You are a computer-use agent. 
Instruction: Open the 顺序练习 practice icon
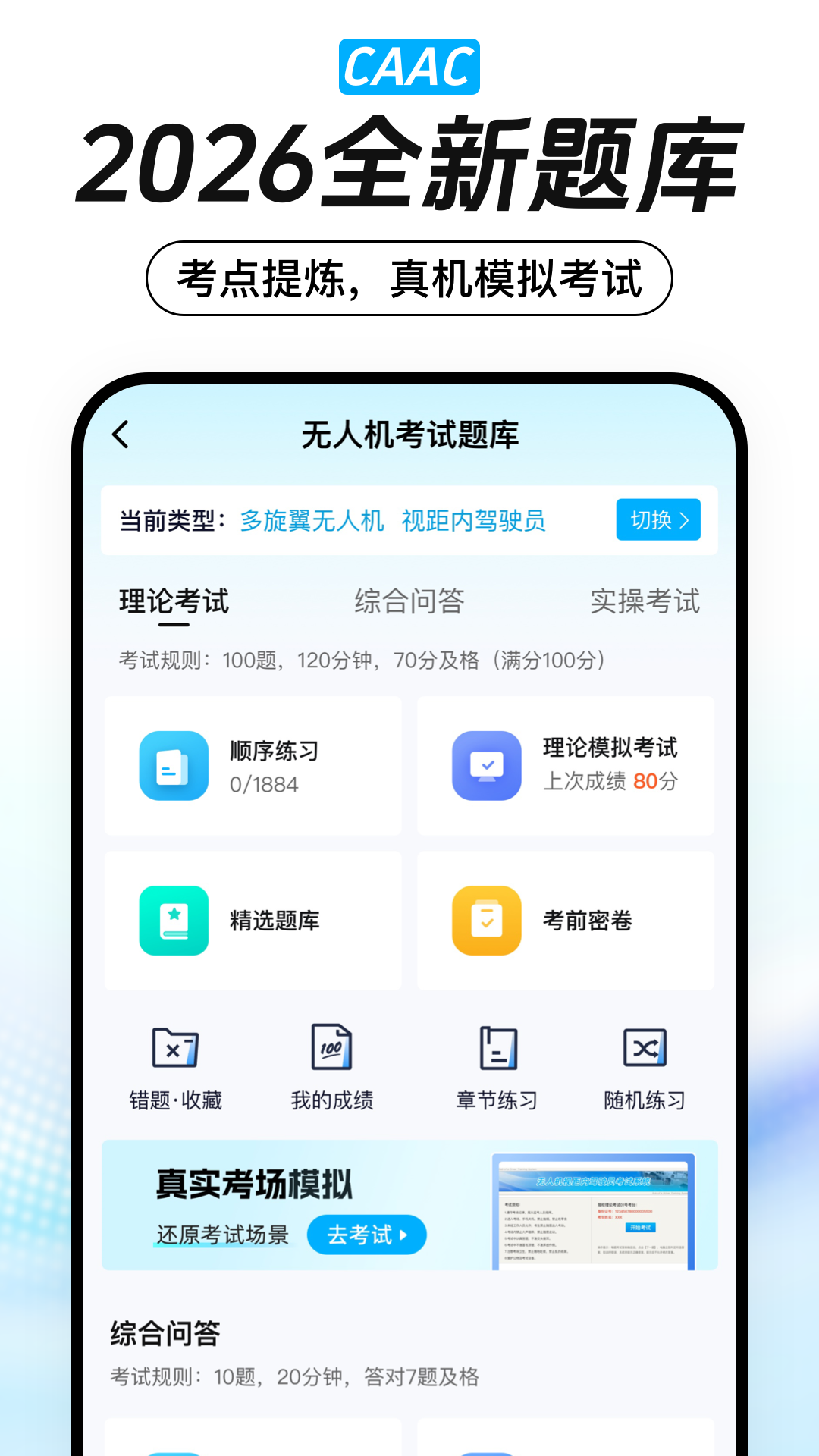click(x=174, y=766)
